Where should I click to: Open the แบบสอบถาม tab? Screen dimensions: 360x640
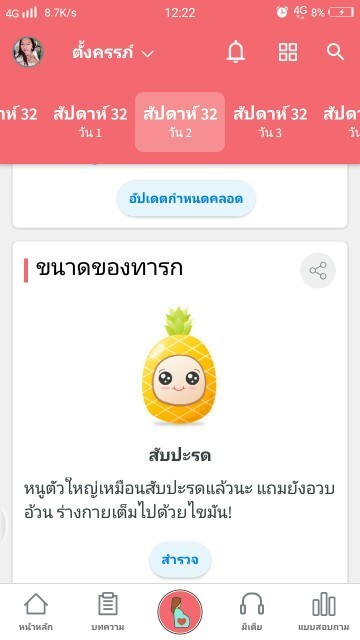tap(324, 612)
